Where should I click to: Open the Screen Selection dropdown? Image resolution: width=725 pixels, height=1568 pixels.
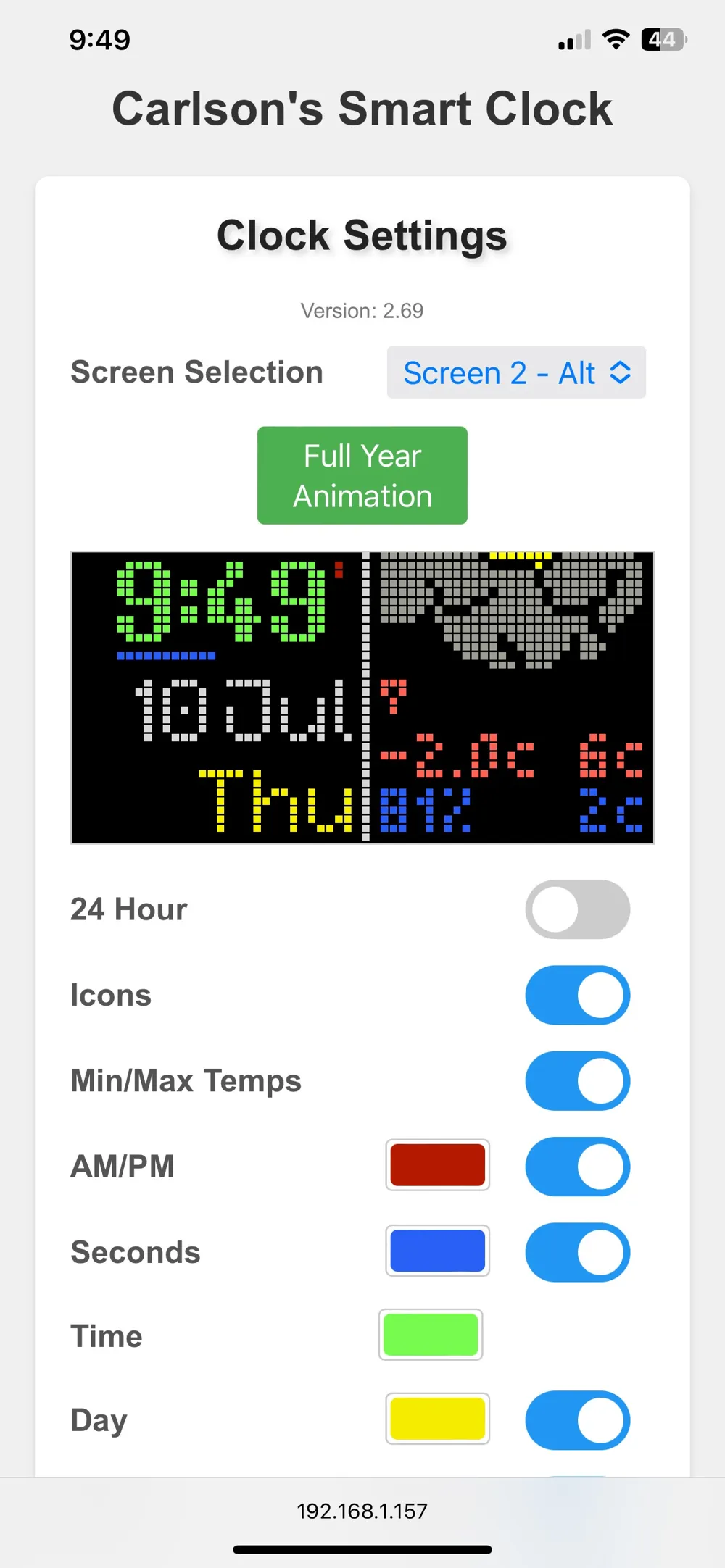(x=516, y=372)
